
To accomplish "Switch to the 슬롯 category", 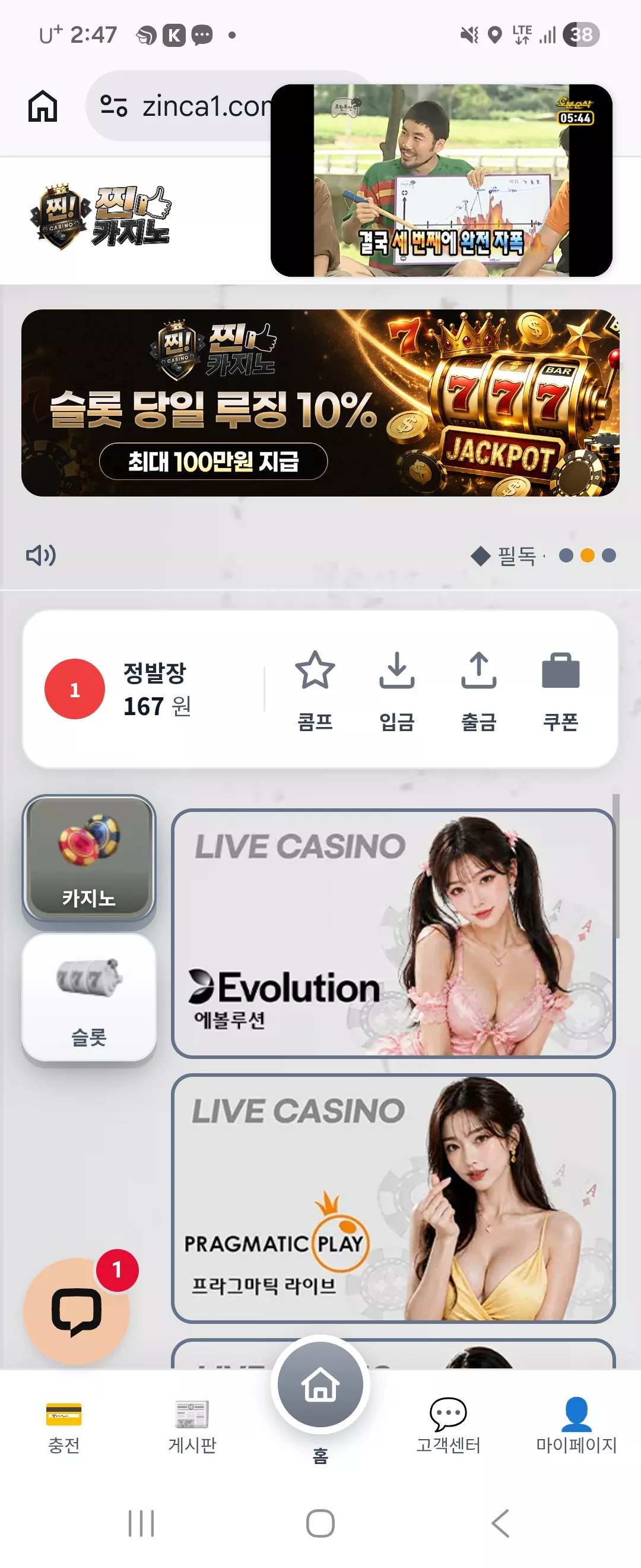I will [89, 997].
